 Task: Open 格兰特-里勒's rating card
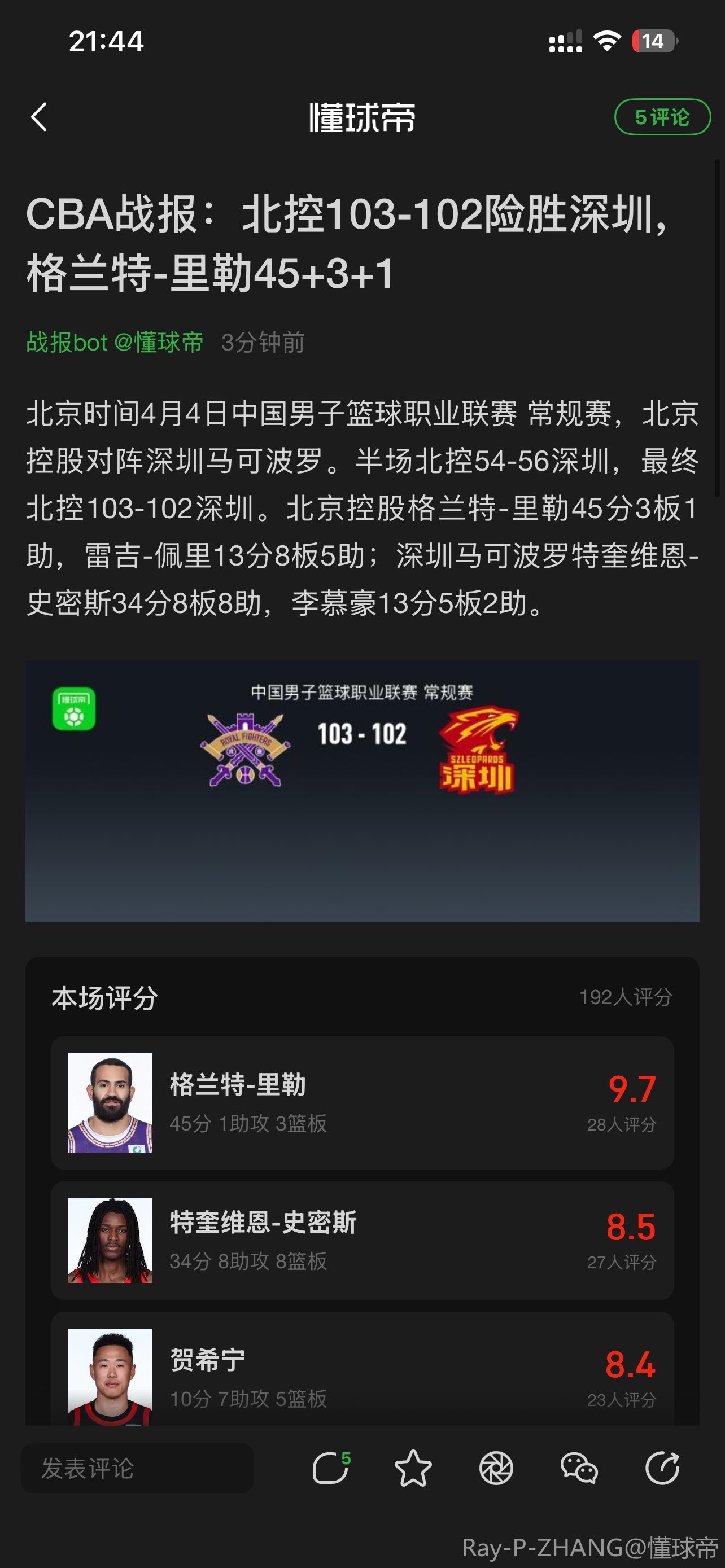click(x=362, y=1102)
